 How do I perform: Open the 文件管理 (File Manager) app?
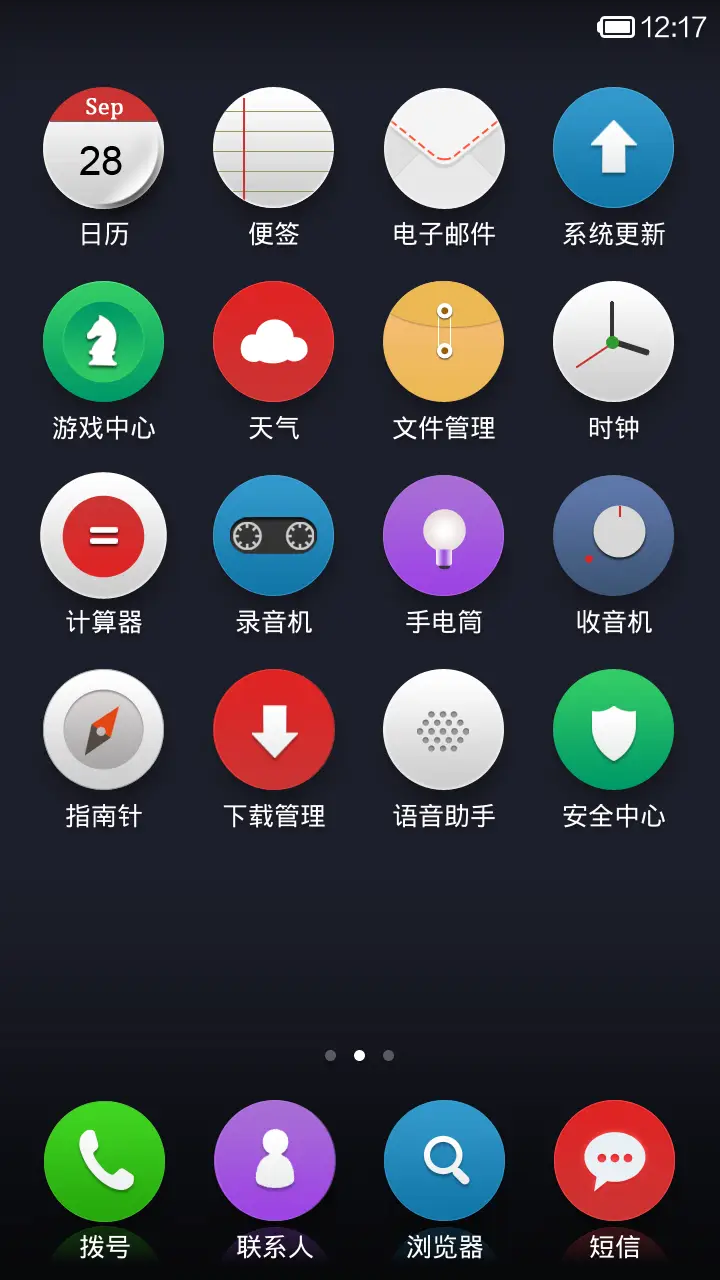coord(444,341)
